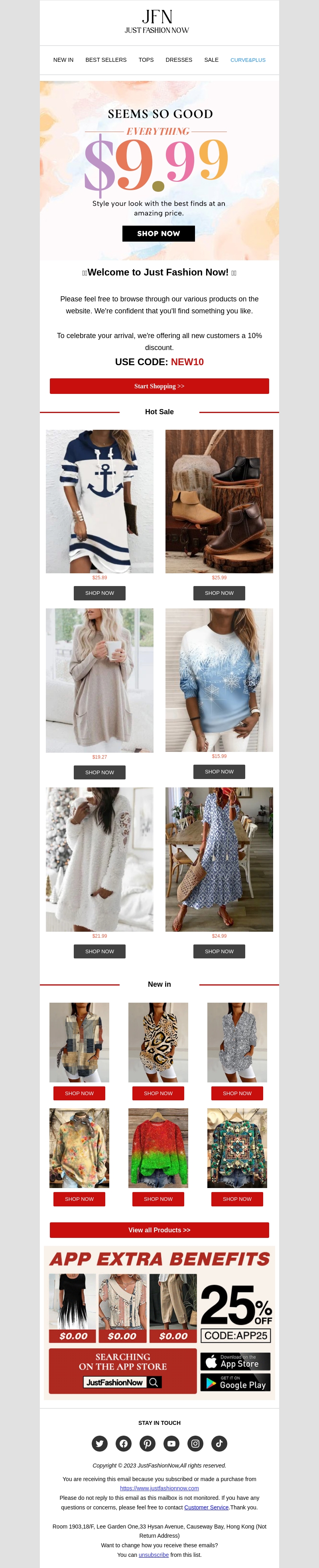Open the CURVE&PLUS category link
This screenshot has height=1568, width=319.
click(248, 60)
